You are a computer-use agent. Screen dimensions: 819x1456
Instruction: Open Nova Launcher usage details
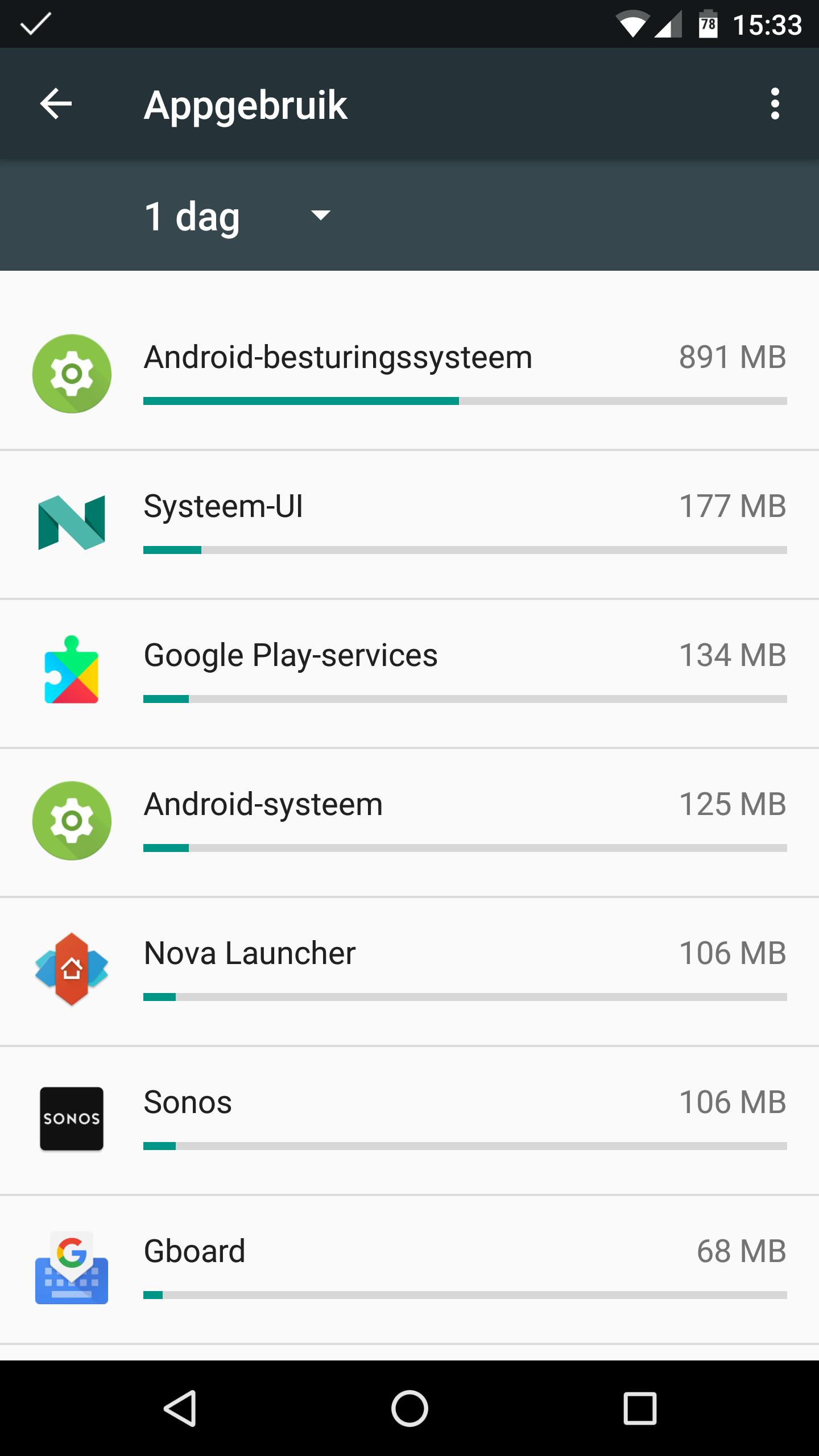(x=409, y=970)
